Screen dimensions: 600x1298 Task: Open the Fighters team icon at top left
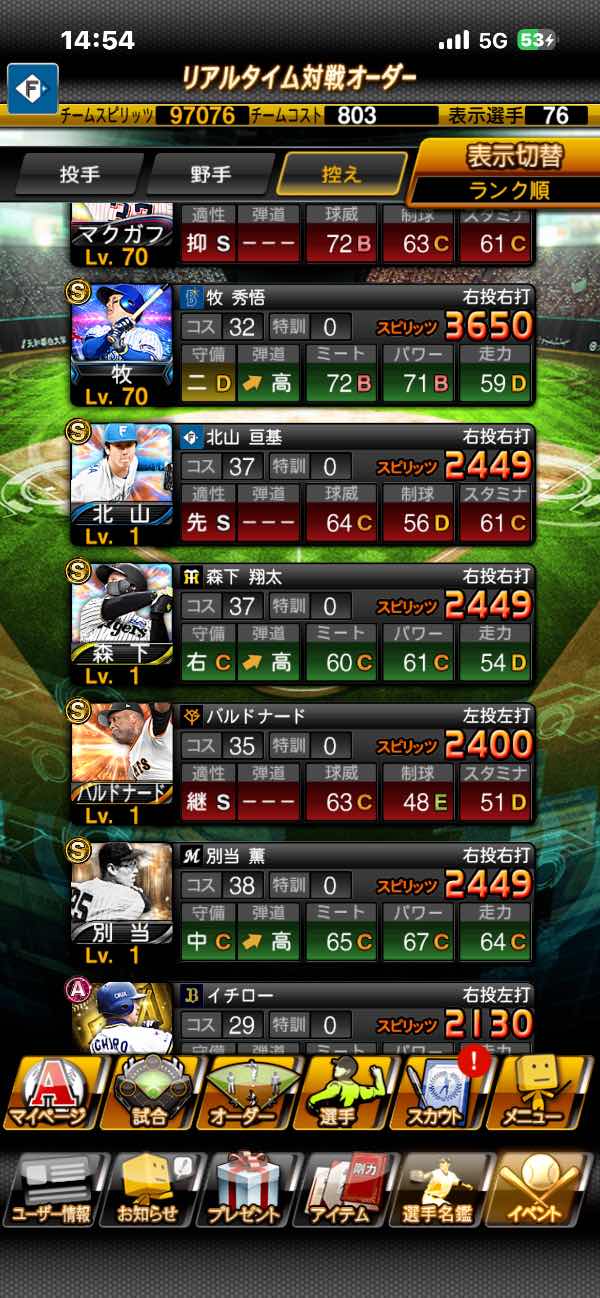(x=33, y=89)
